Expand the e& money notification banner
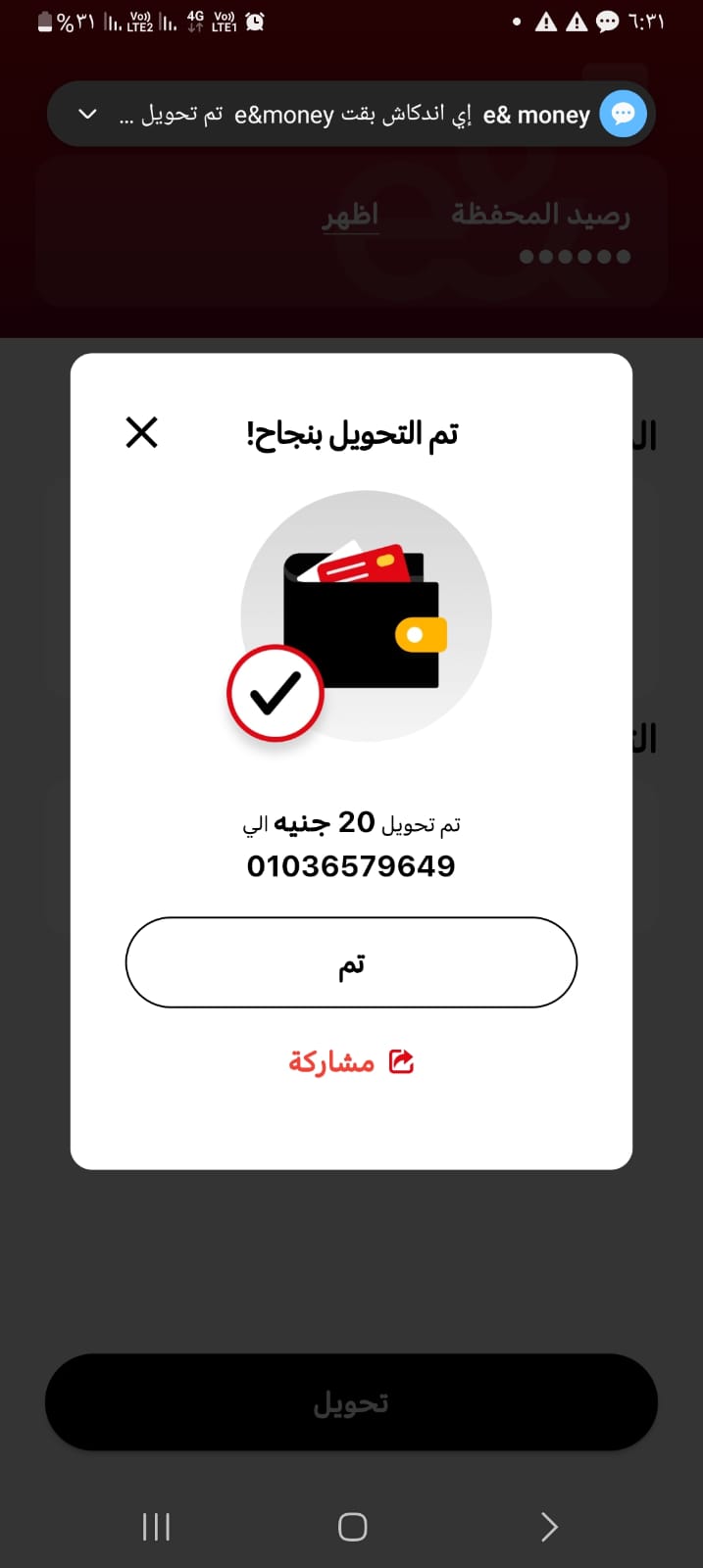This screenshot has height=1568, width=703. tap(87, 115)
